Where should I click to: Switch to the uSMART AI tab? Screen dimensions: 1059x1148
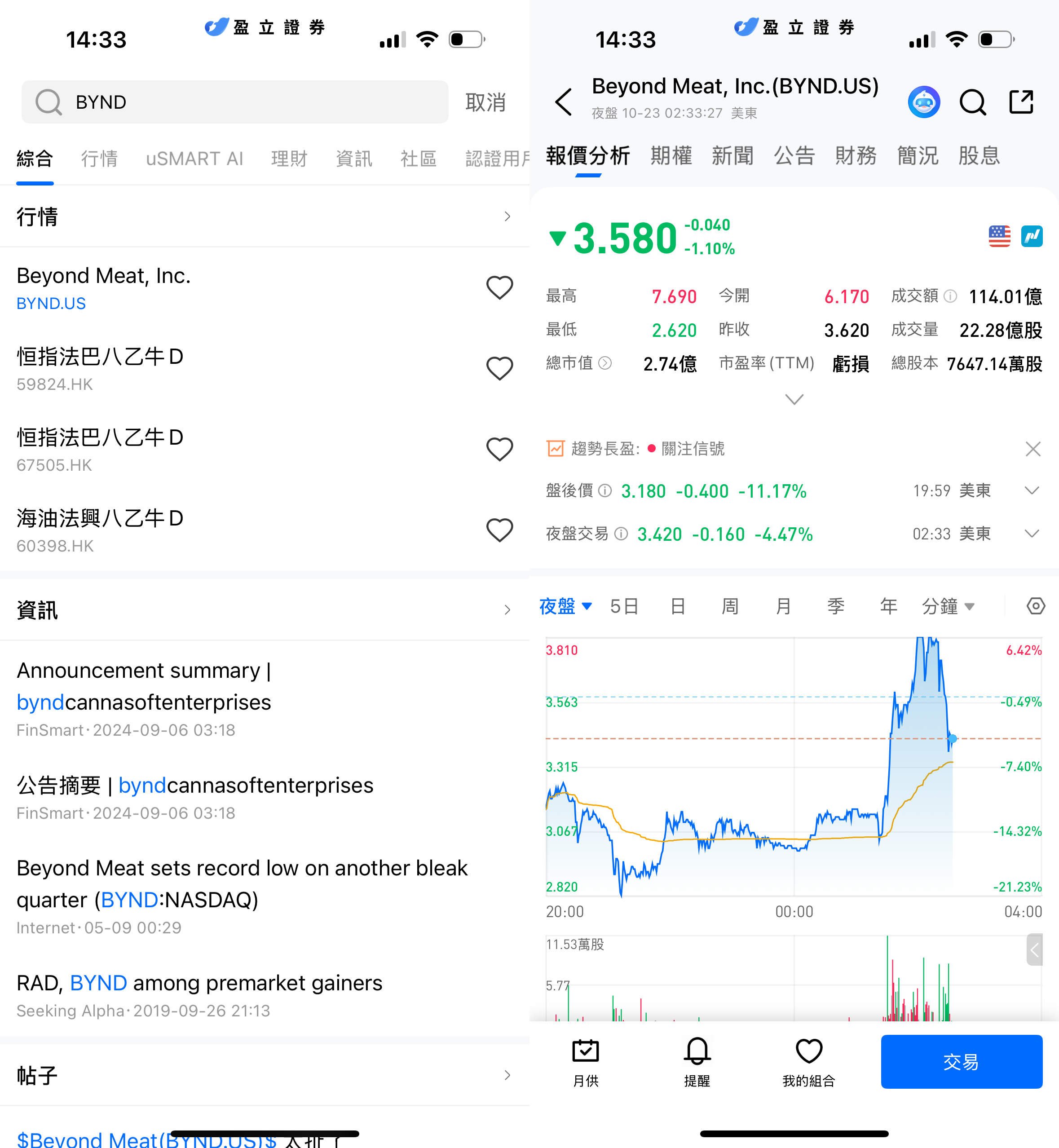[194, 159]
